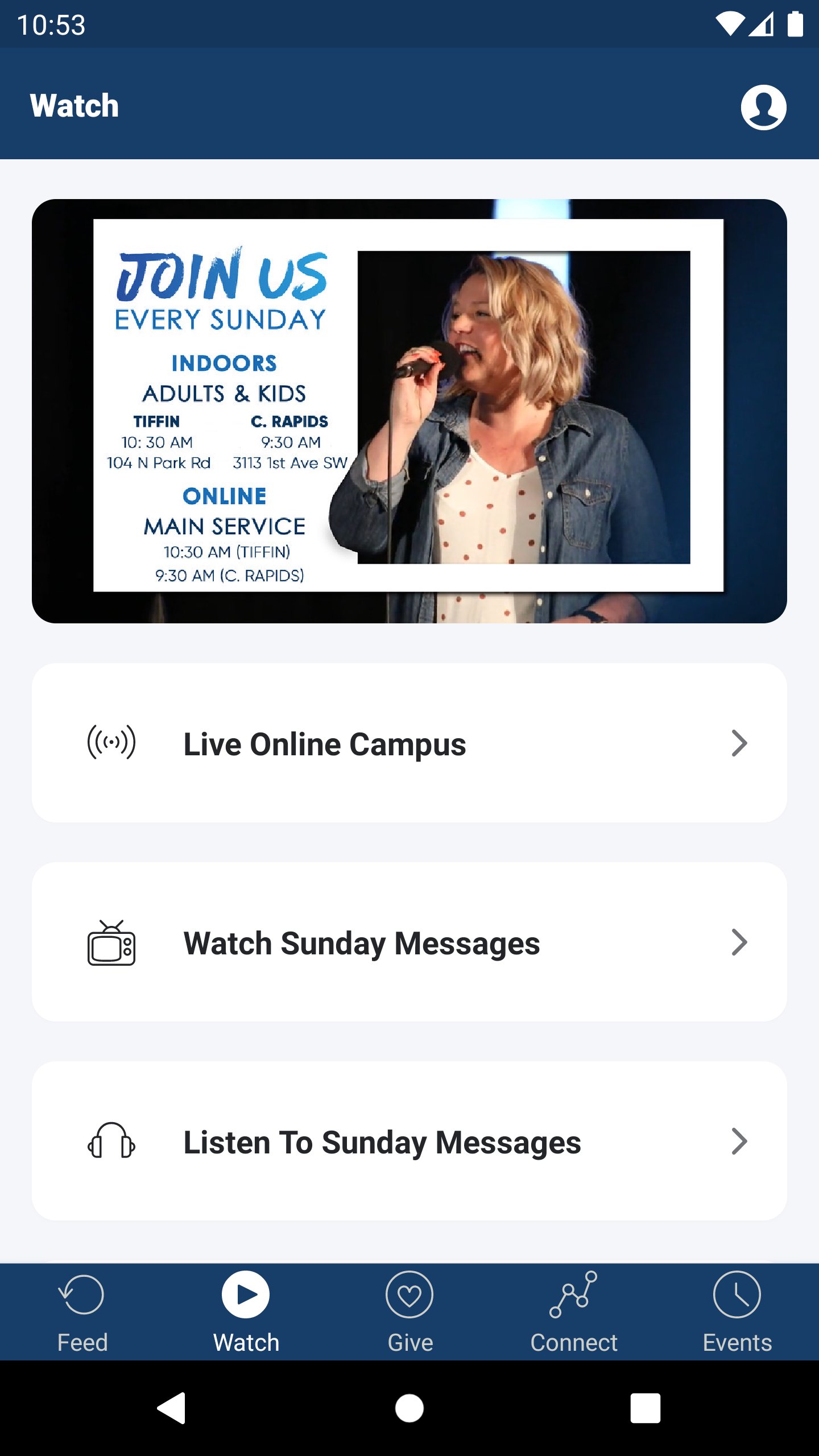
Task: Open Watch Sunday Messages
Action: (x=409, y=942)
